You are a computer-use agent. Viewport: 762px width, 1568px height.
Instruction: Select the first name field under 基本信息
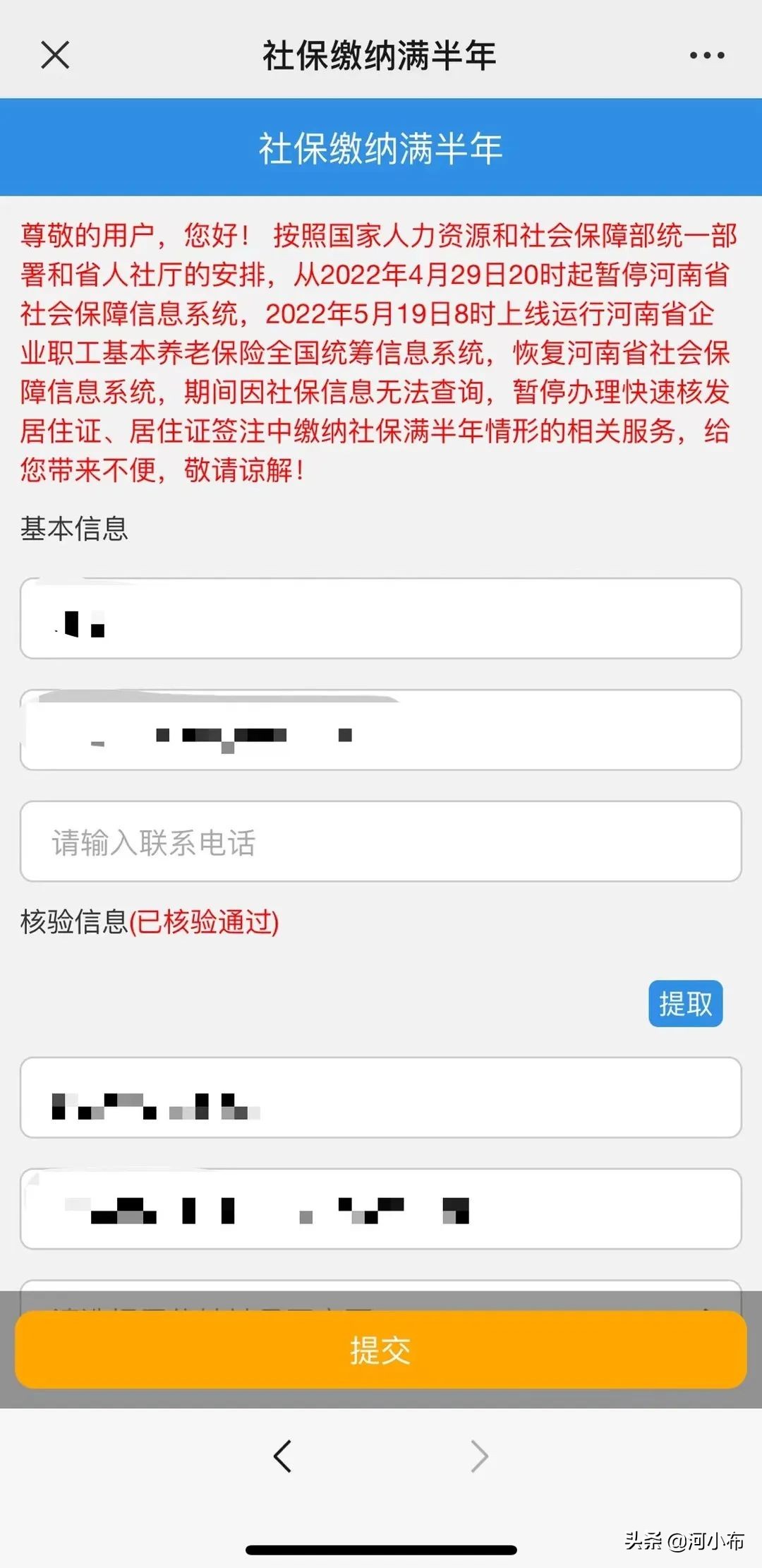(381, 618)
